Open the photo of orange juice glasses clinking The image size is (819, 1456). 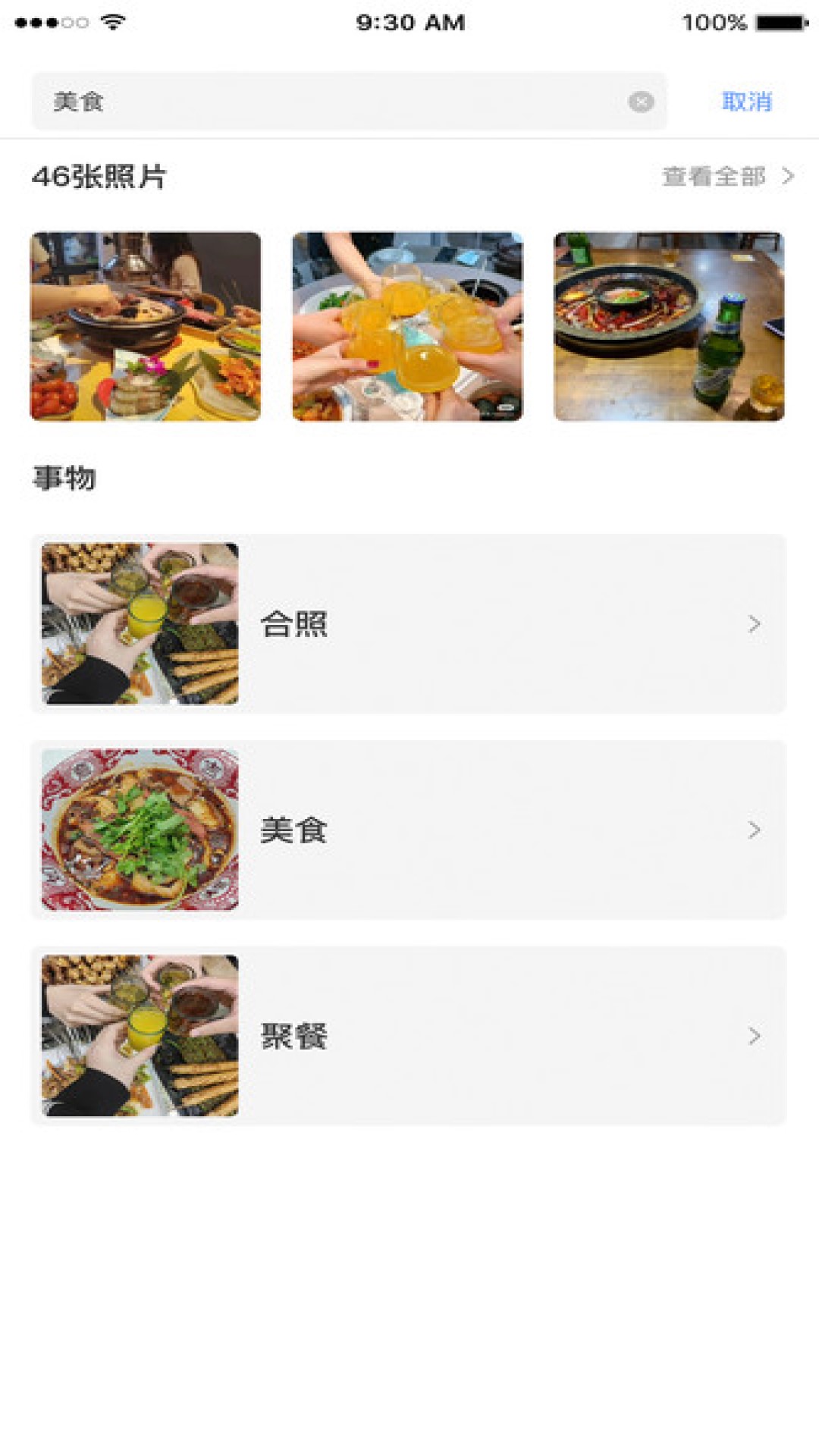[407, 326]
